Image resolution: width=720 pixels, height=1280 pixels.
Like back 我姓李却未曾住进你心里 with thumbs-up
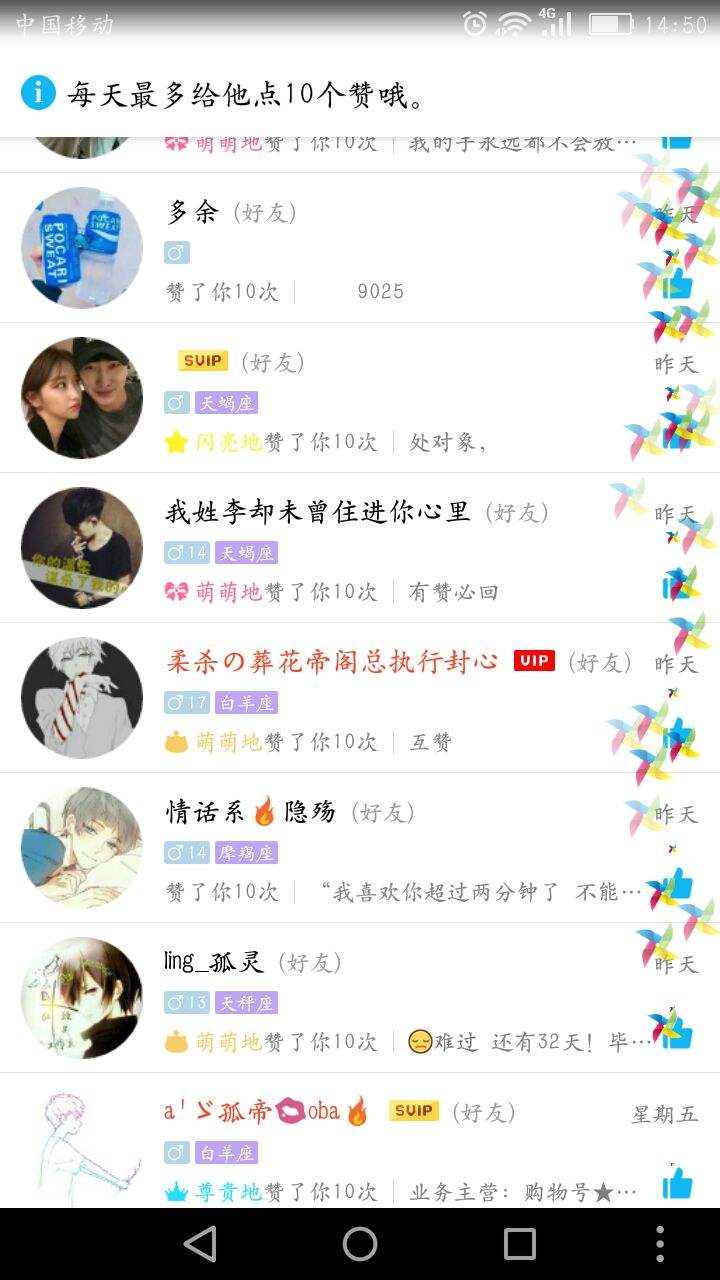tap(677, 585)
